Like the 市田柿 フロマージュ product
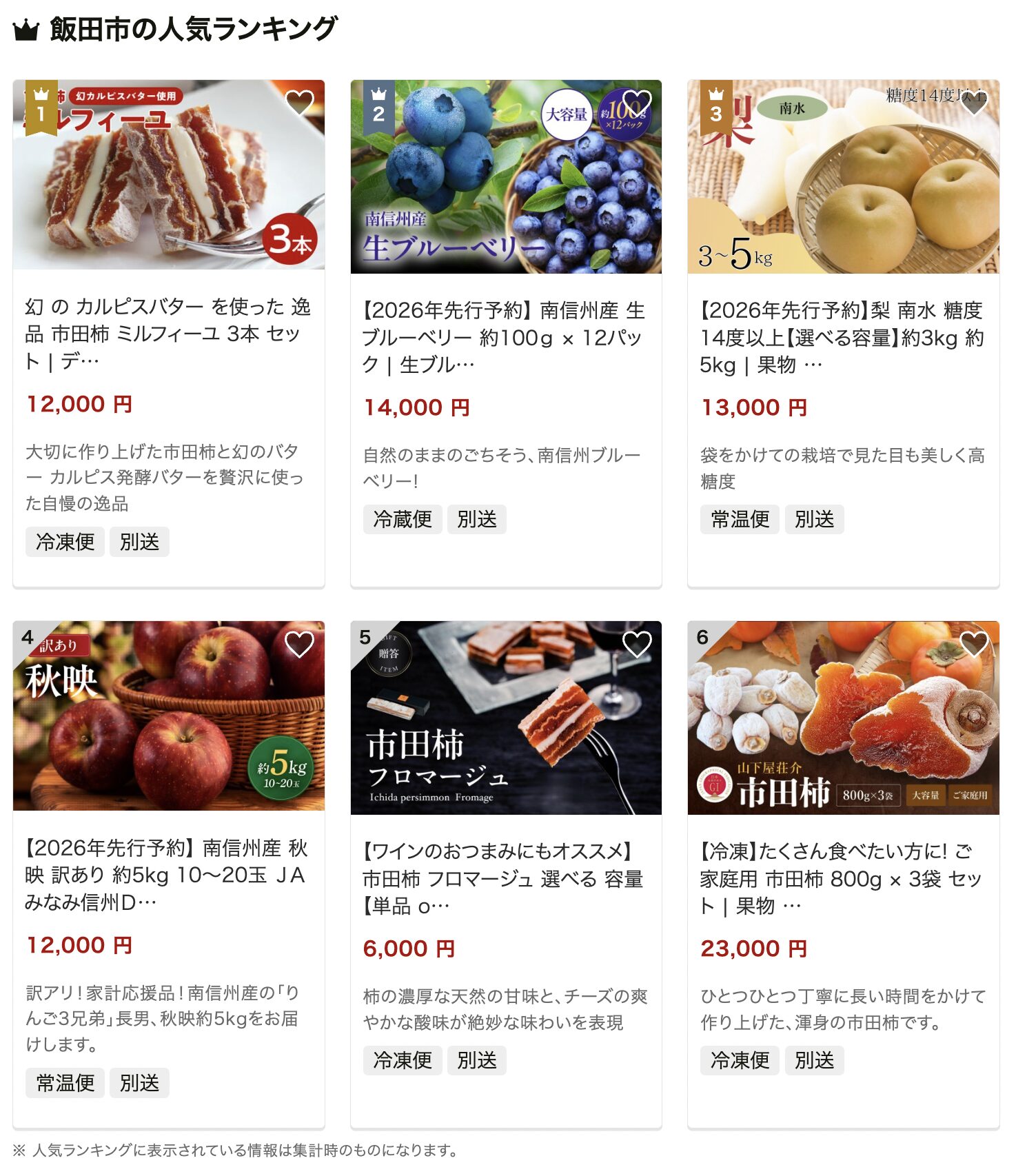The width and height of the screenshot is (1027, 1176). (x=637, y=645)
